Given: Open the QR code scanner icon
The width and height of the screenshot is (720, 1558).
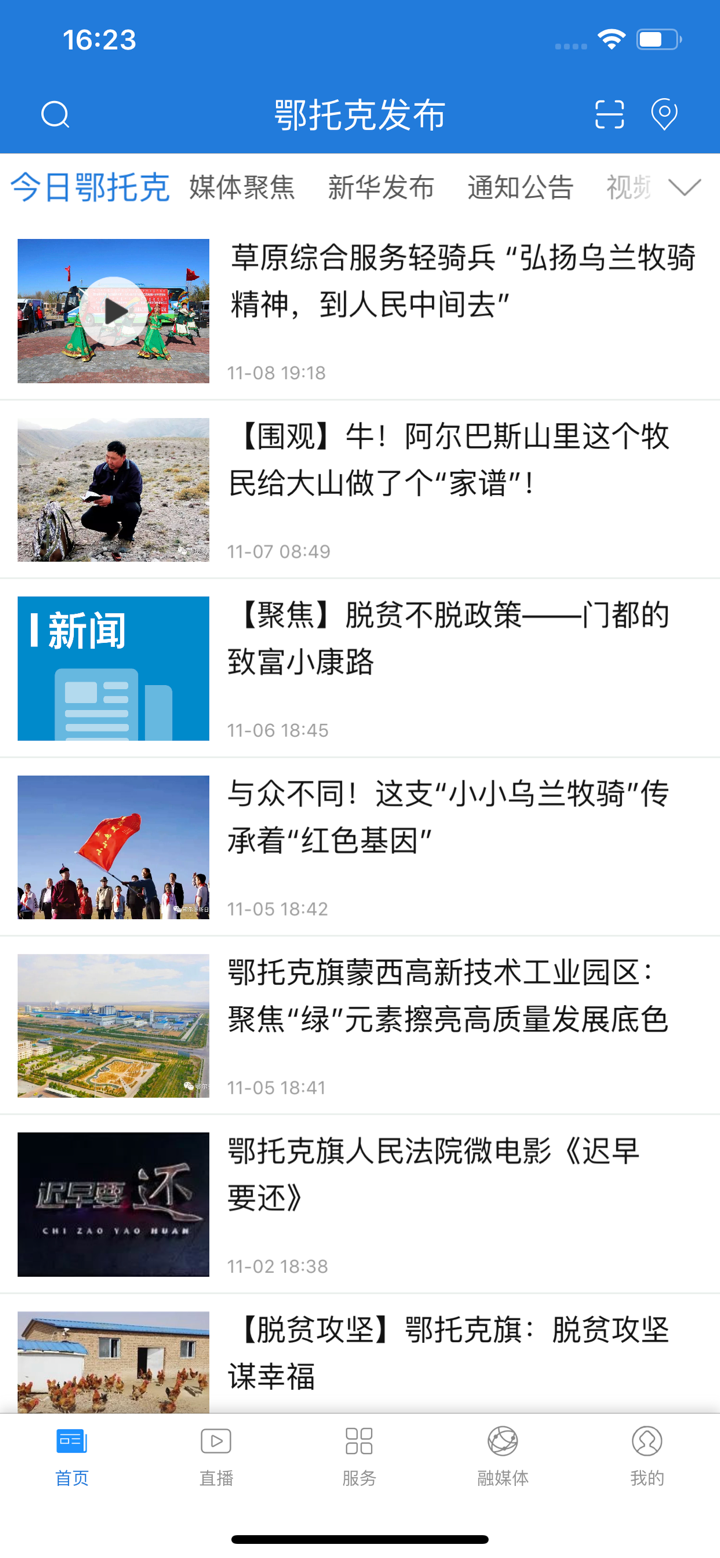Looking at the screenshot, I should tap(608, 114).
